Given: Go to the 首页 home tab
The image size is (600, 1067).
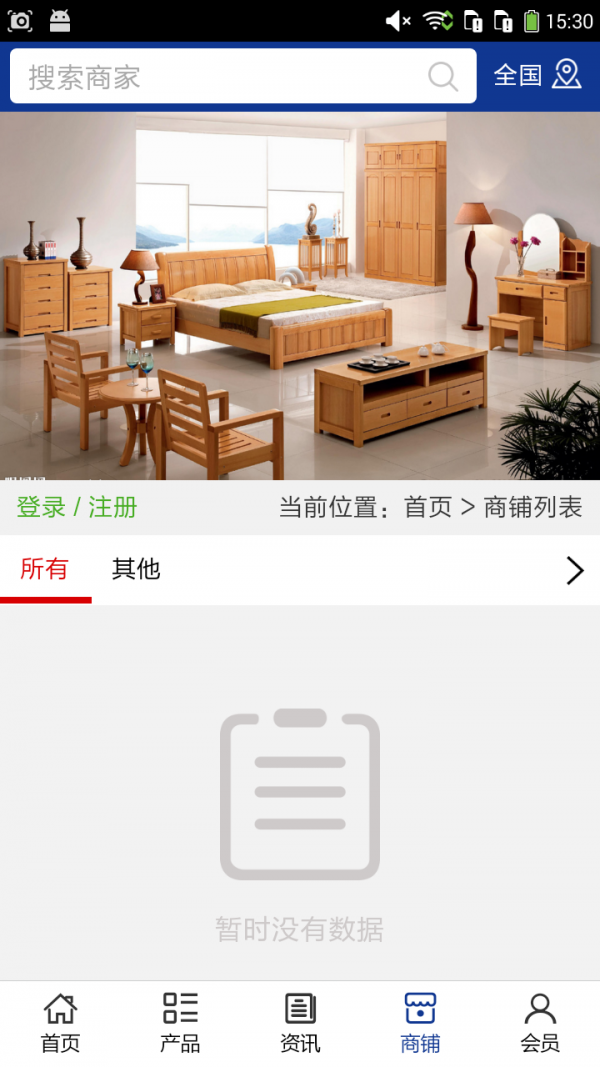Looking at the screenshot, I should tap(60, 1023).
